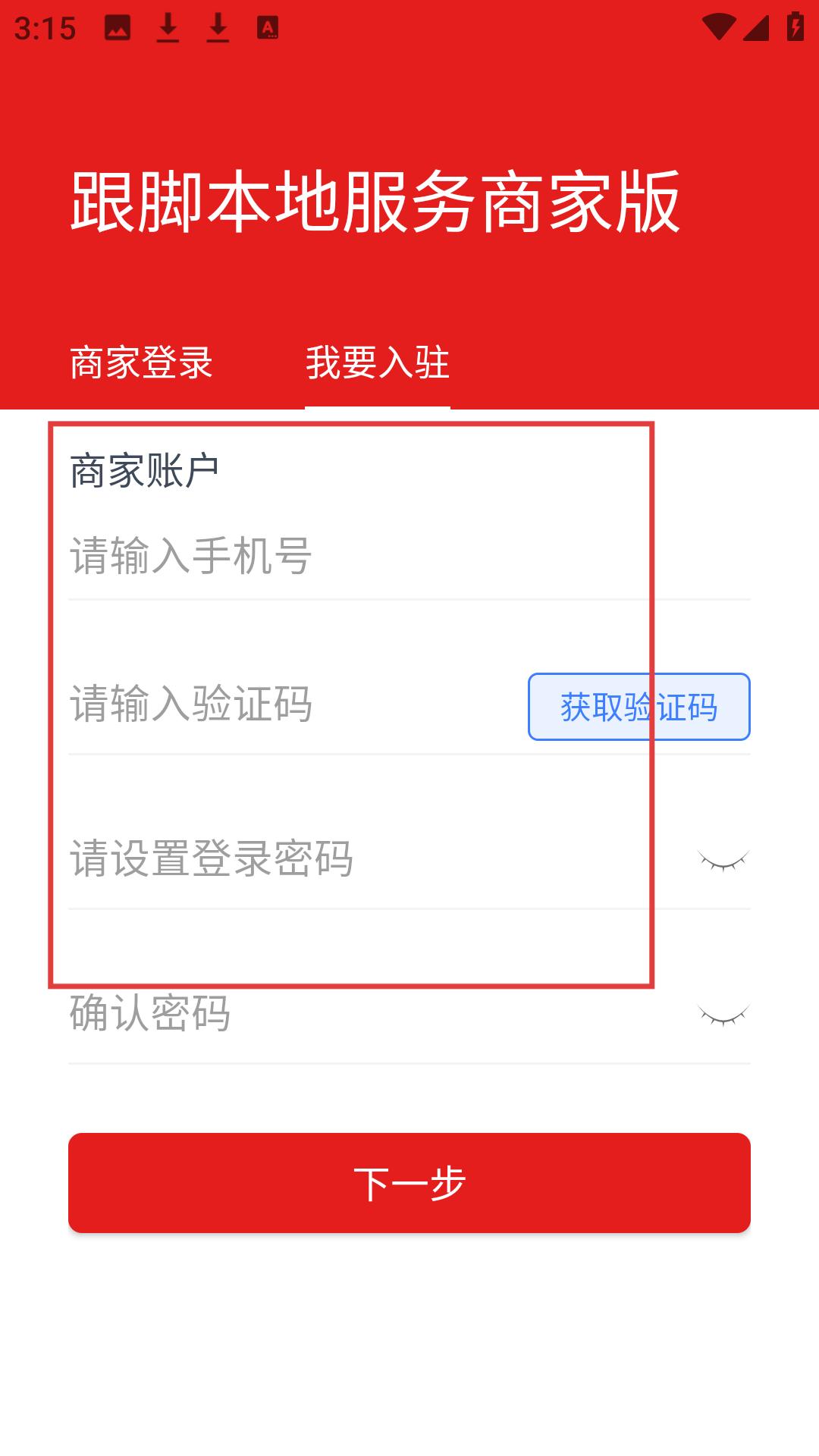Image resolution: width=819 pixels, height=1456 pixels.
Task: Switch to the 商家登录 tab
Action: [x=141, y=362]
